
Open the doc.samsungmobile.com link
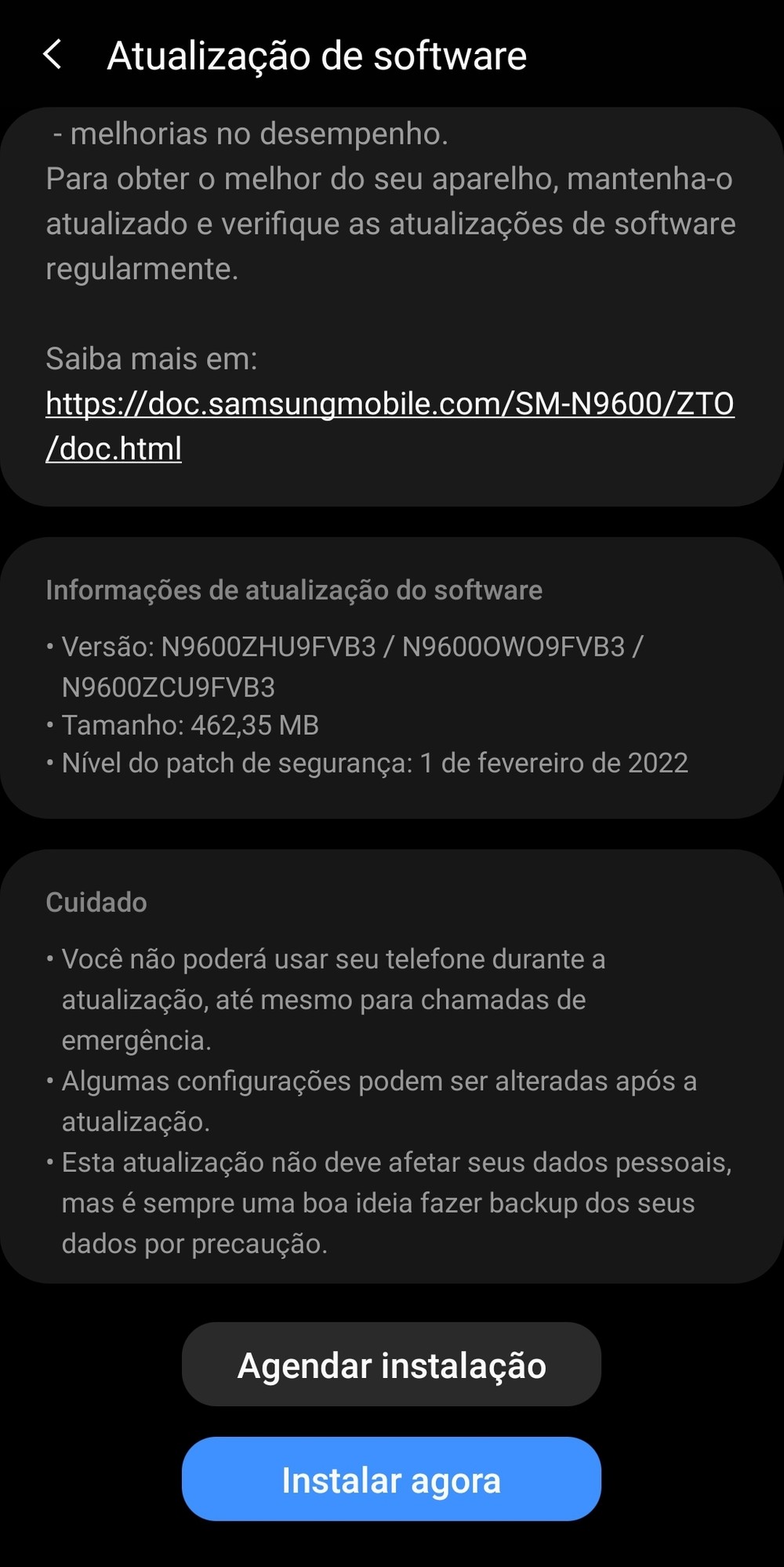point(390,405)
